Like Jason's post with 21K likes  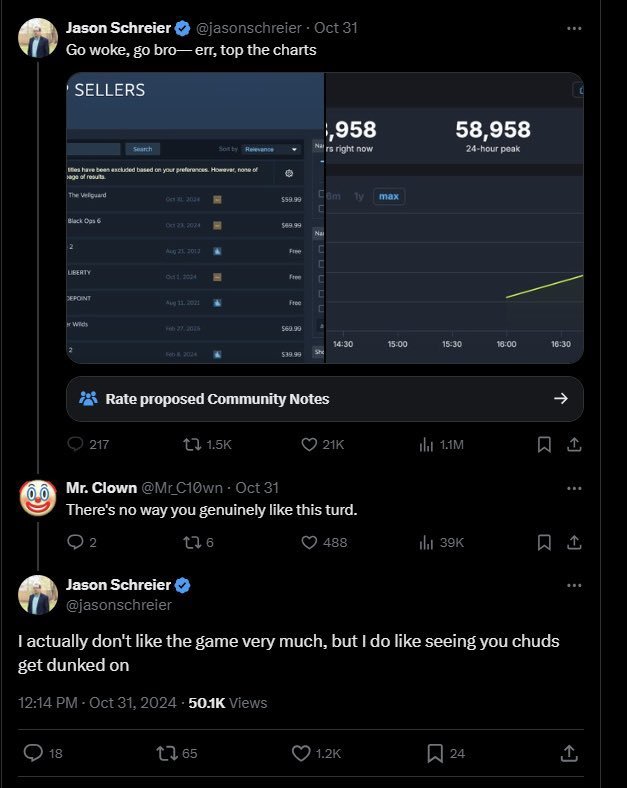pyautogui.click(x=310, y=445)
